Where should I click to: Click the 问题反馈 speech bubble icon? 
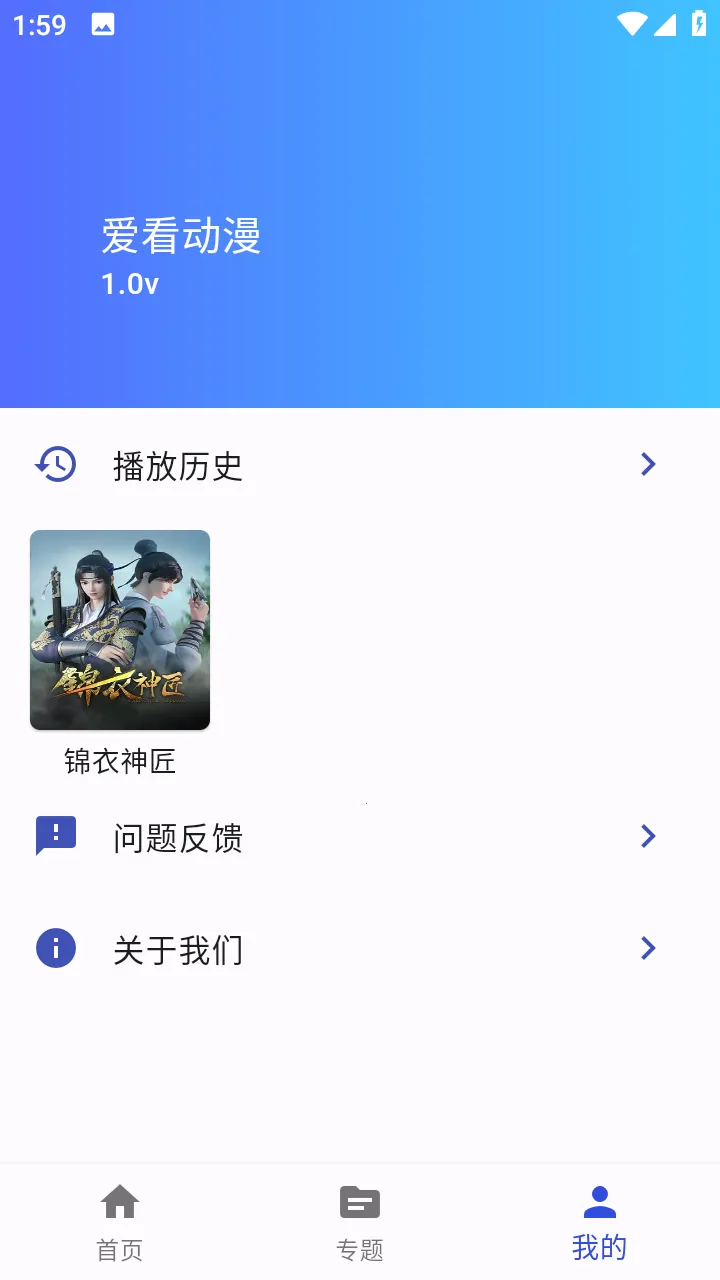pyautogui.click(x=56, y=835)
